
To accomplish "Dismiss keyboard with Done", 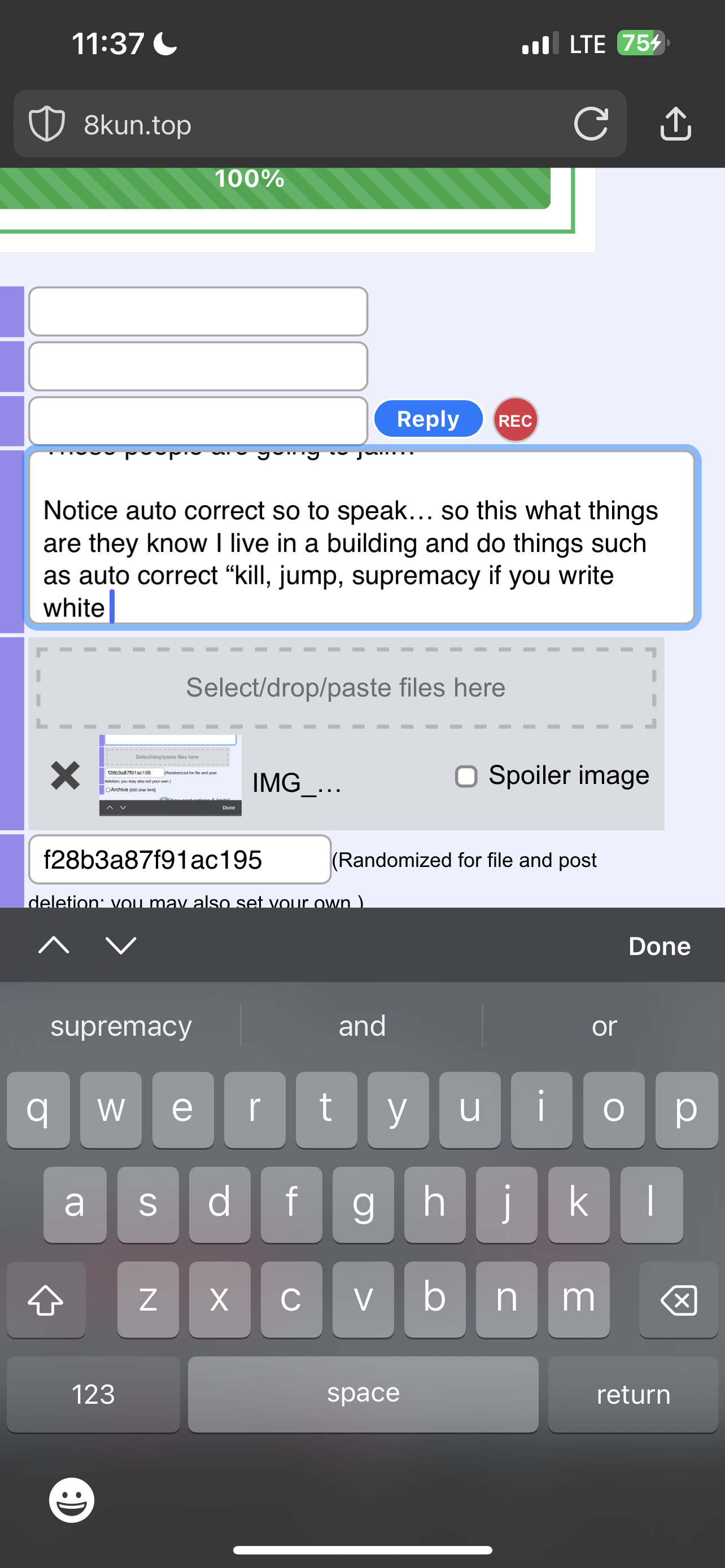I will [660, 947].
